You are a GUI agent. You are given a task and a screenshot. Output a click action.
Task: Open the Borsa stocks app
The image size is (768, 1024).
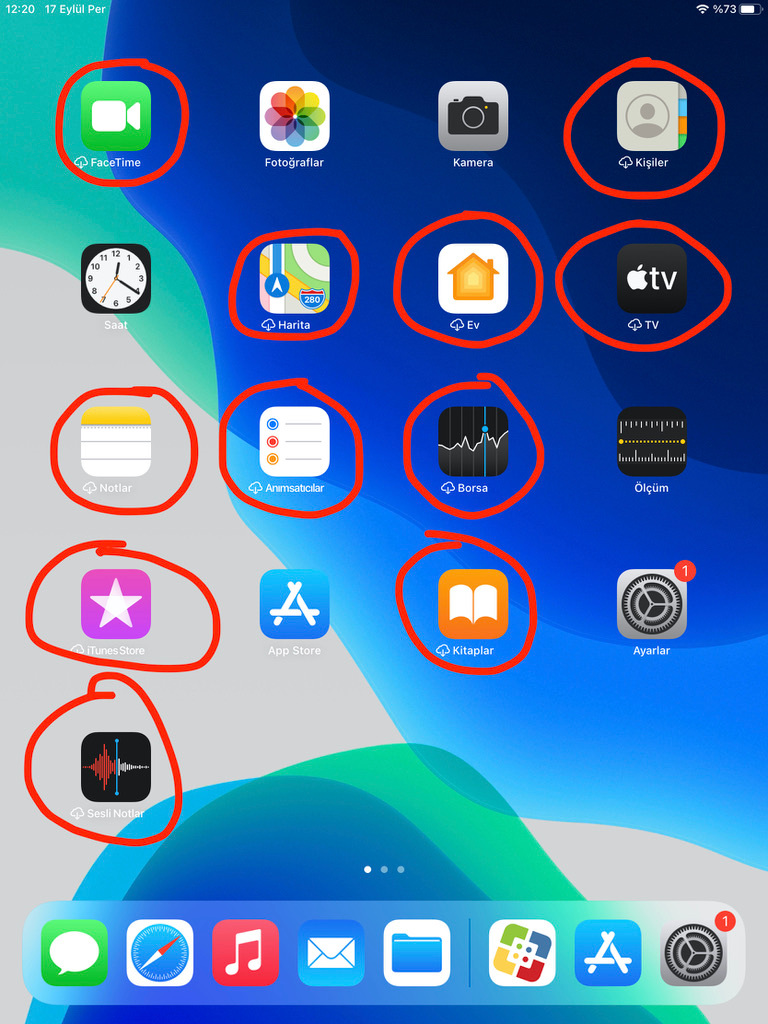[473, 441]
